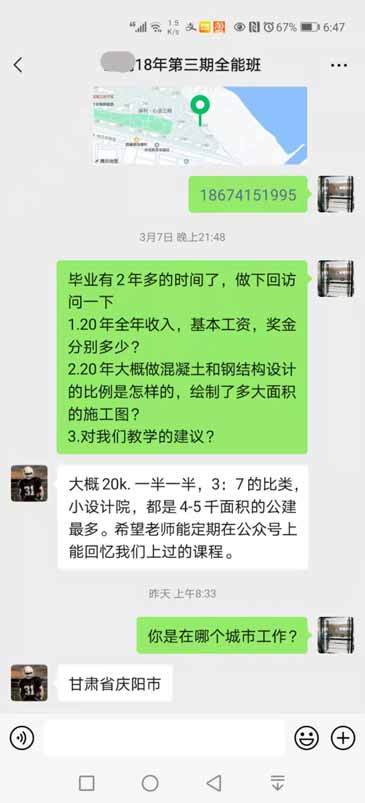
Task: Go back from the chat screen
Action: coord(18,65)
